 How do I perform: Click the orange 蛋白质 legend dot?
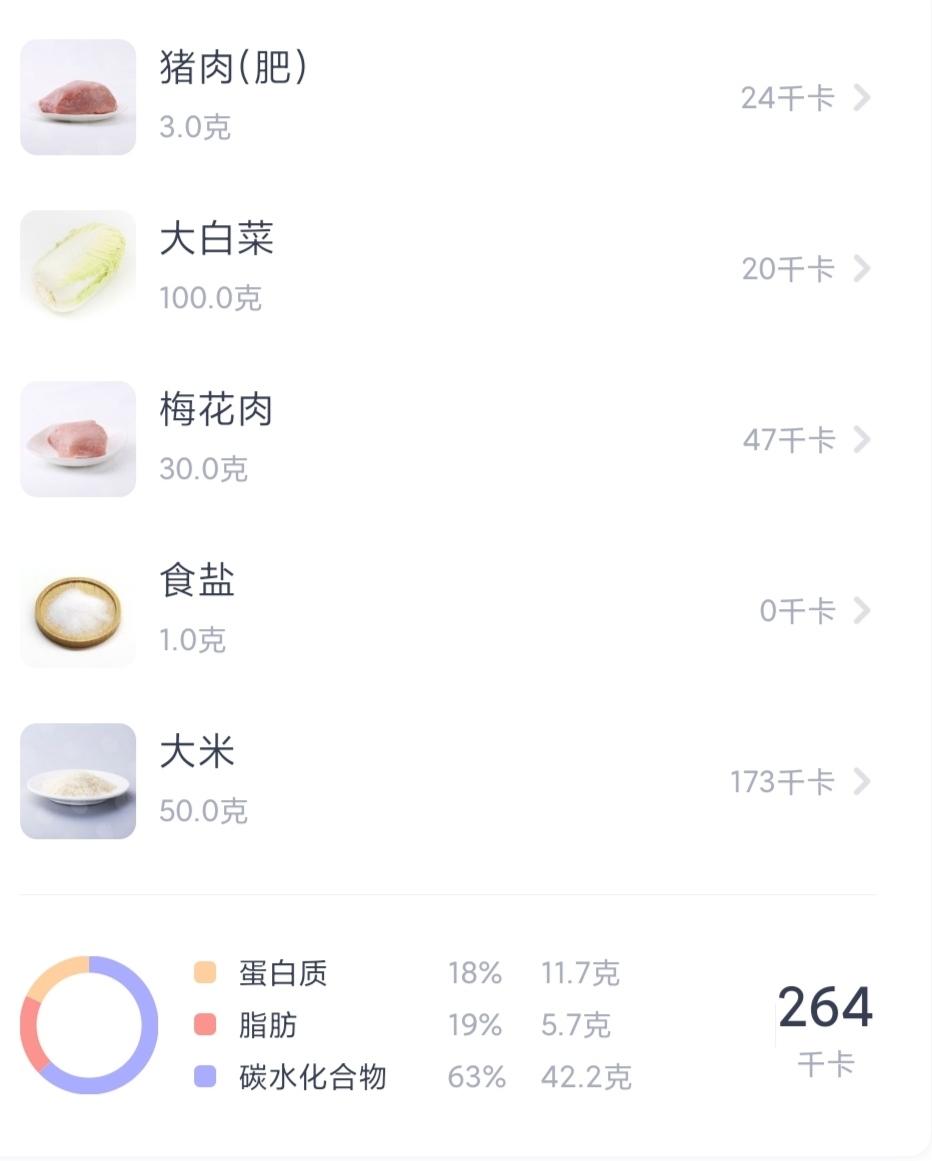(x=204, y=971)
